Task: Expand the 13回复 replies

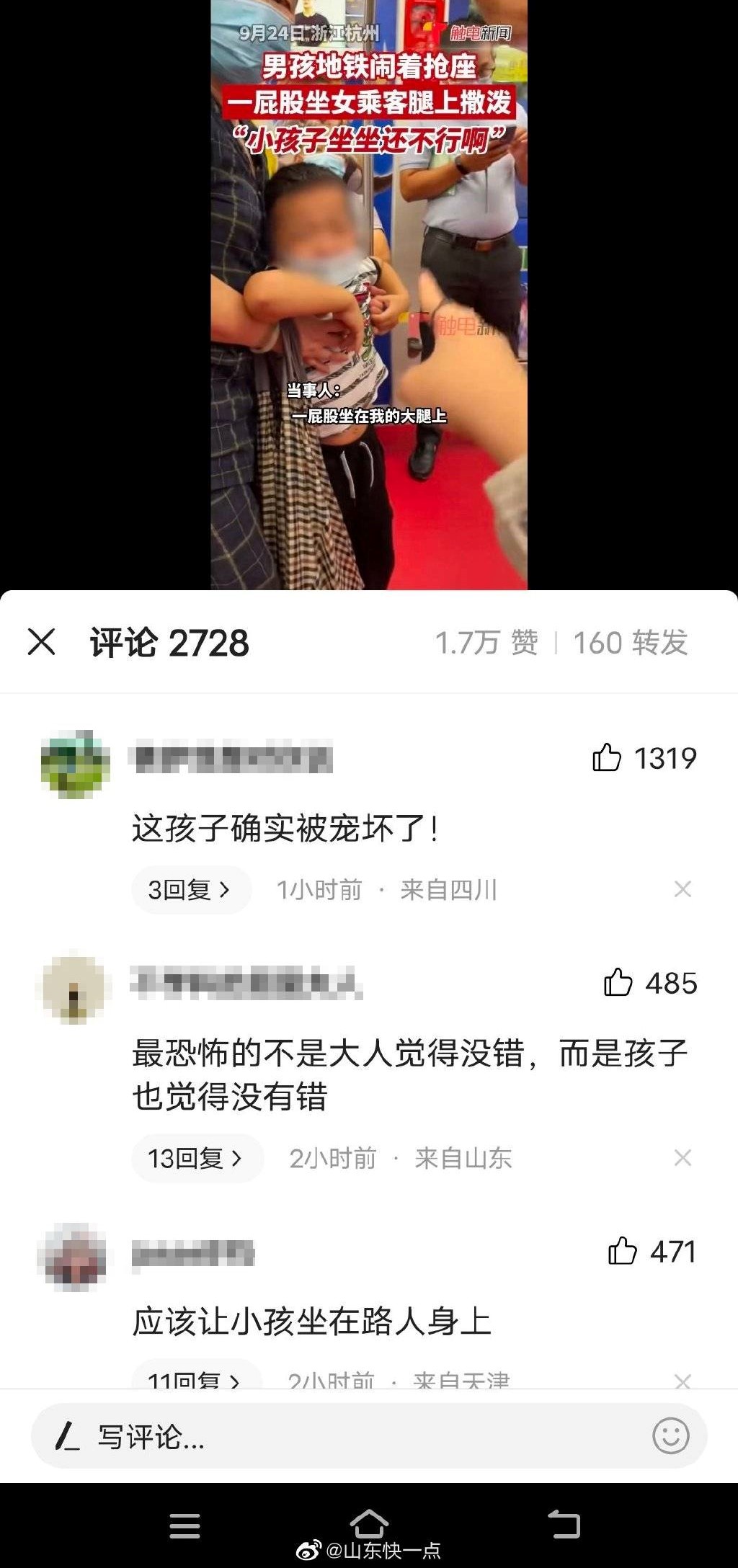Action: [x=196, y=1158]
